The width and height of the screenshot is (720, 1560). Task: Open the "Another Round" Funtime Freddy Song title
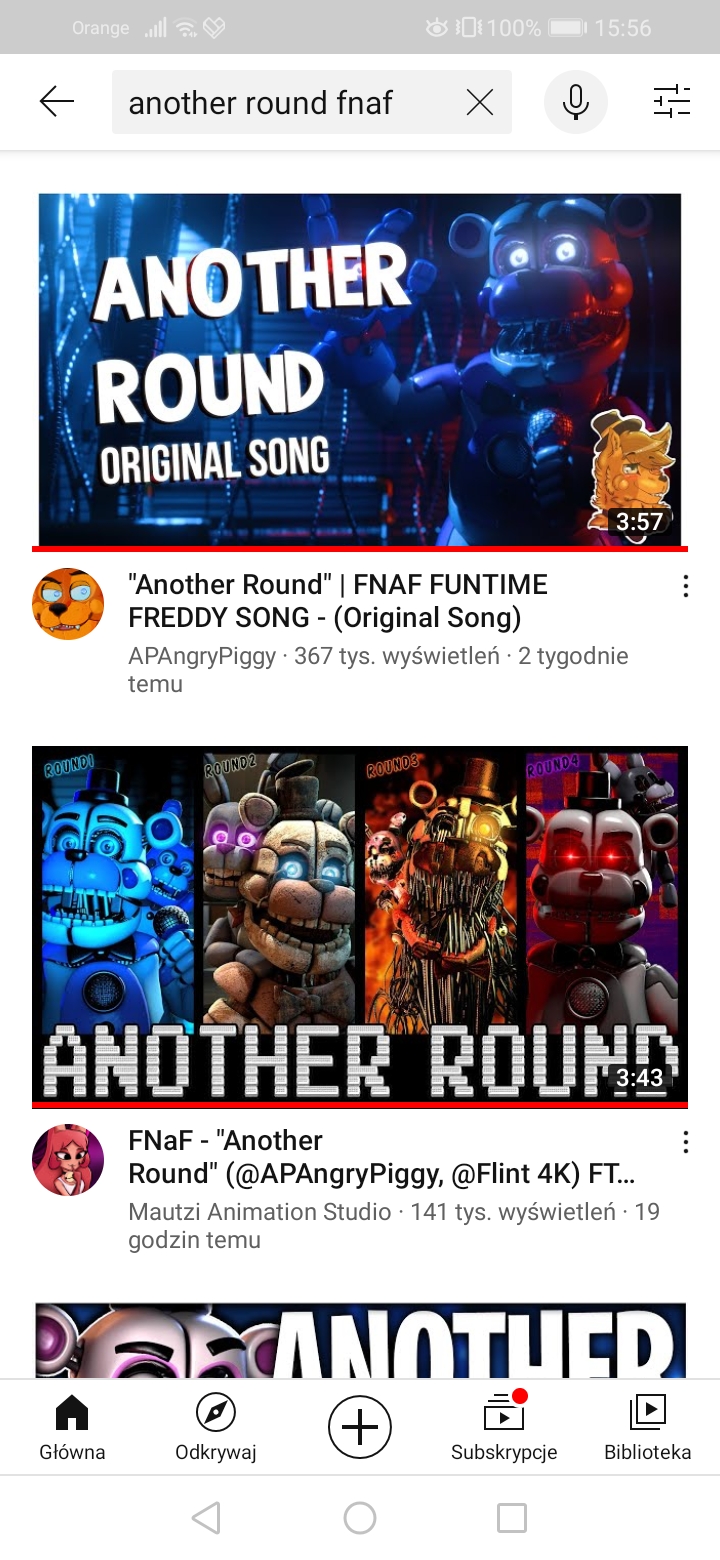tap(338, 601)
